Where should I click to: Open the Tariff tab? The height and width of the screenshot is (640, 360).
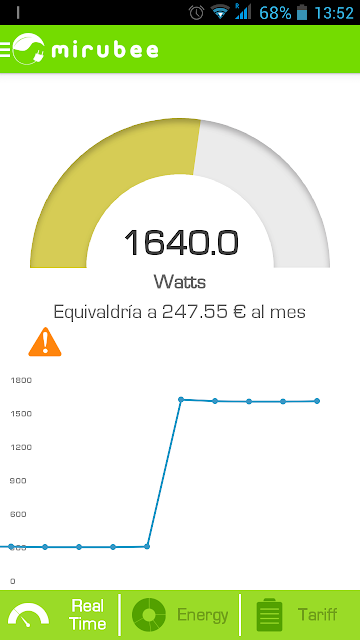pyautogui.click(x=300, y=615)
